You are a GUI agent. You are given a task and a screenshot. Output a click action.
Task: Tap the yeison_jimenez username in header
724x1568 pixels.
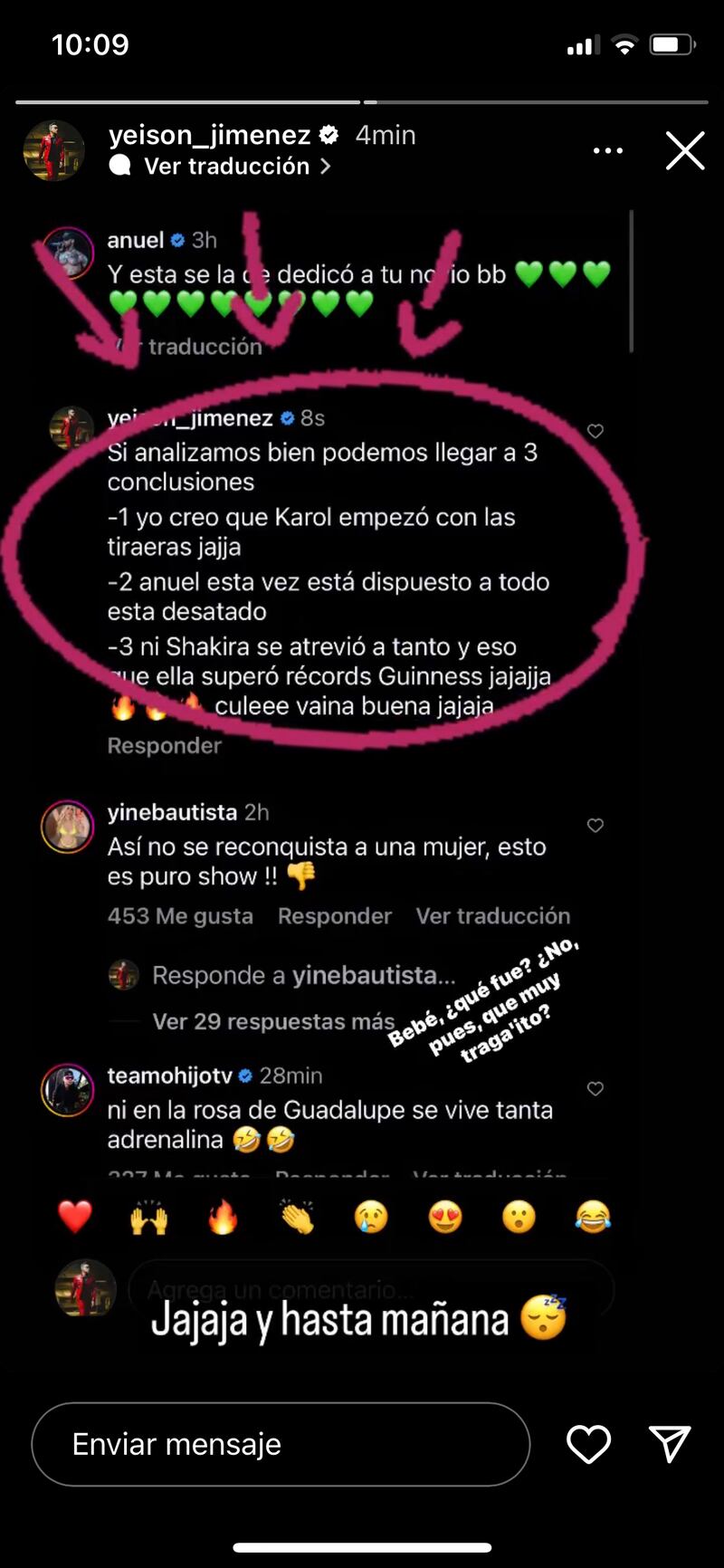[210, 136]
